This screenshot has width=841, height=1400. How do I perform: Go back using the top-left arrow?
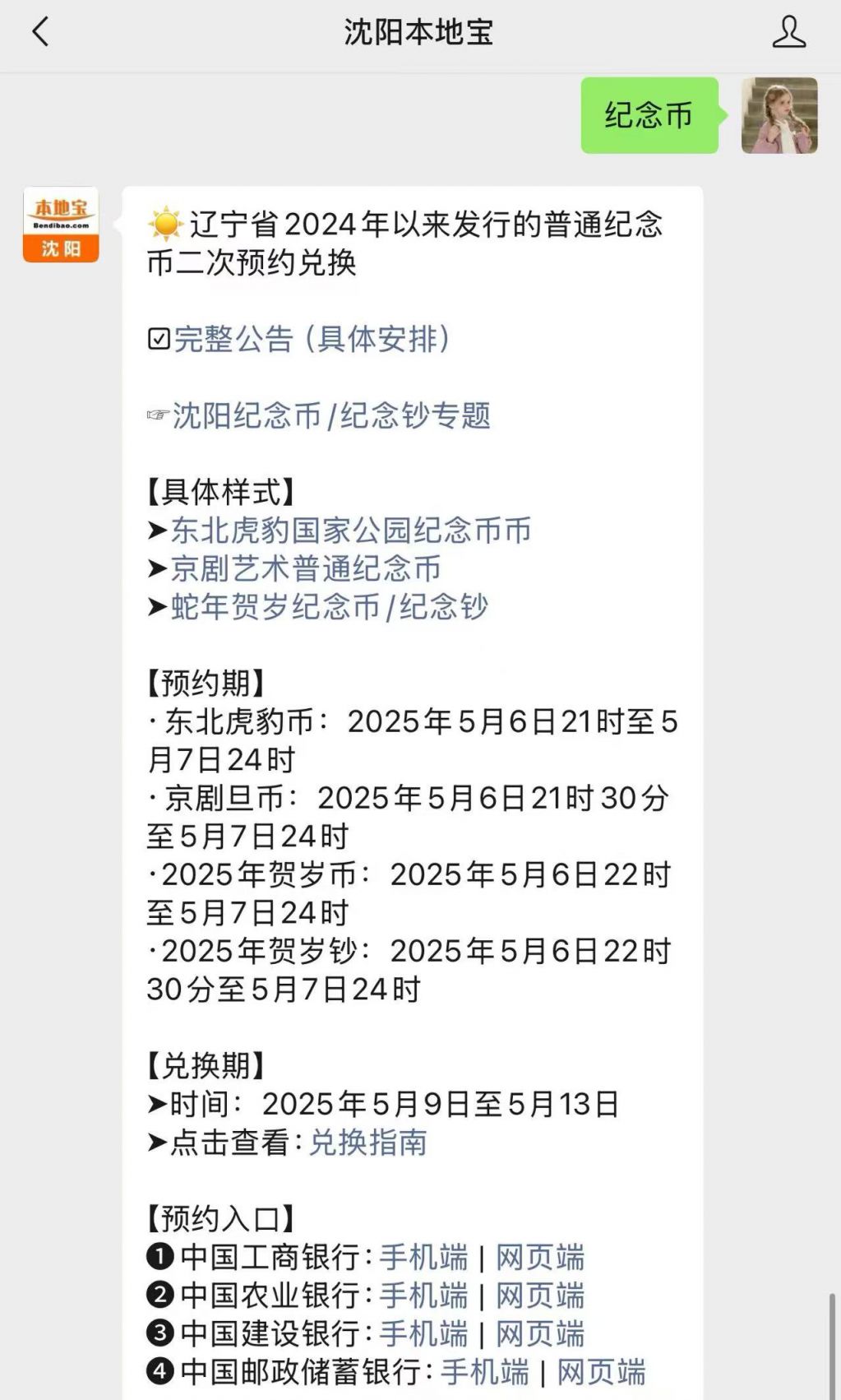[x=40, y=32]
